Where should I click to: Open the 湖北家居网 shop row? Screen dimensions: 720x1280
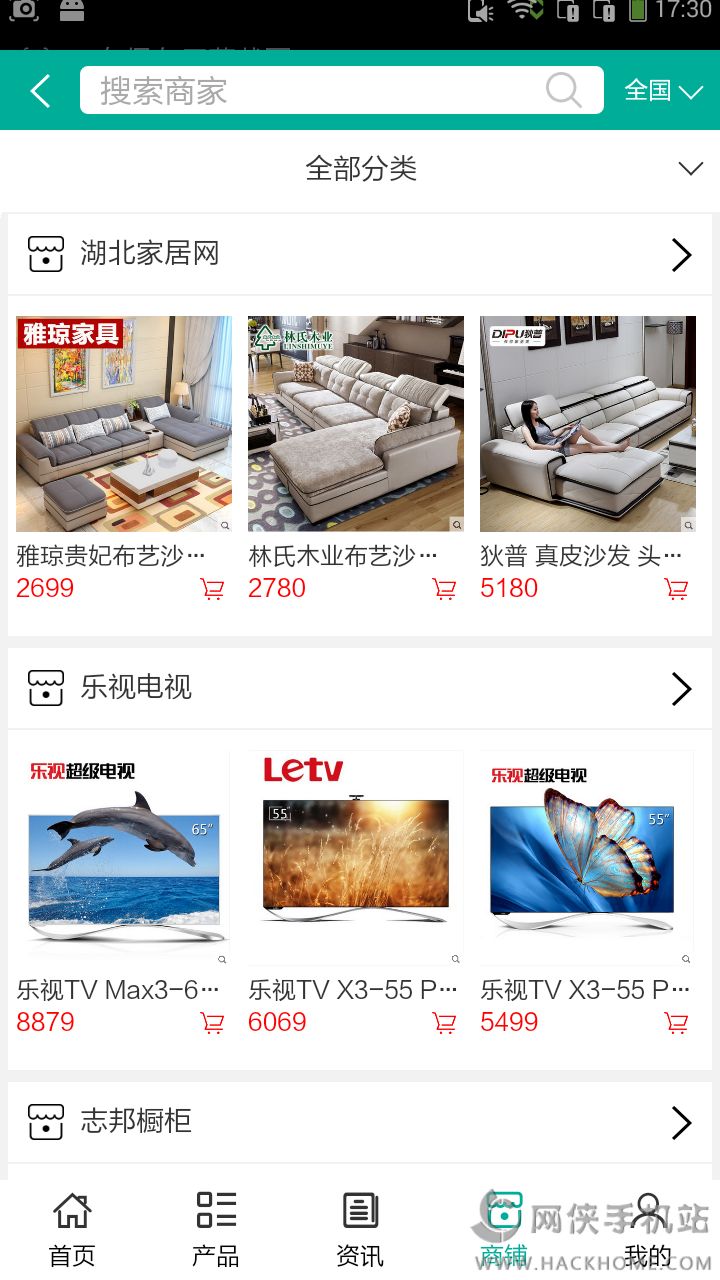(x=360, y=254)
